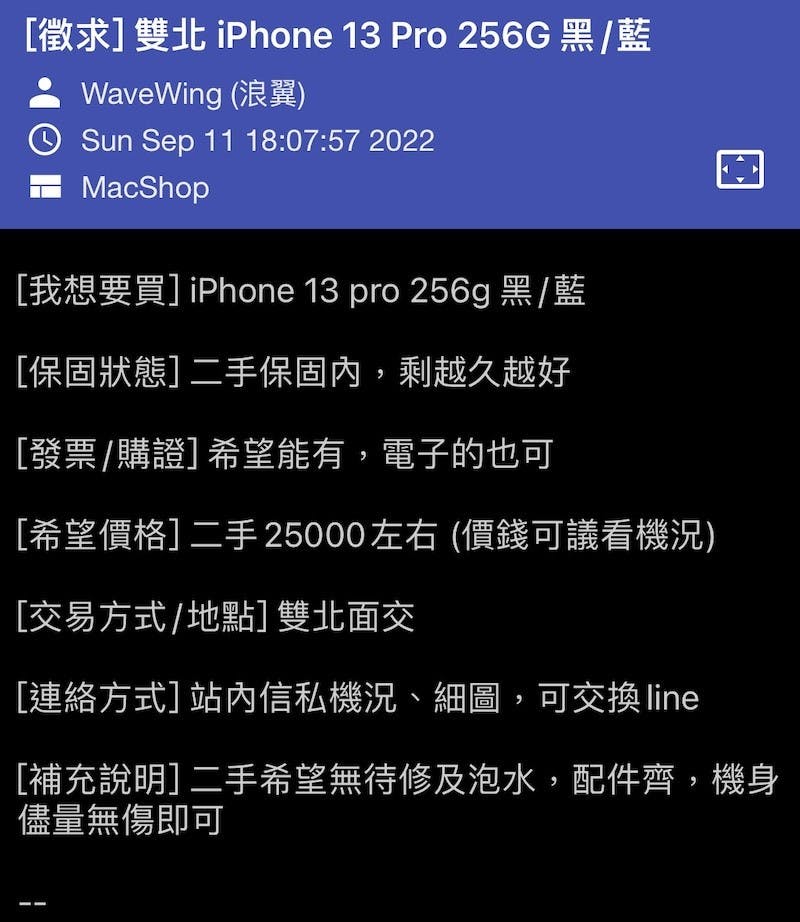Open author WaveWing's profile
Screen dimensions: 800x922
[192, 94]
